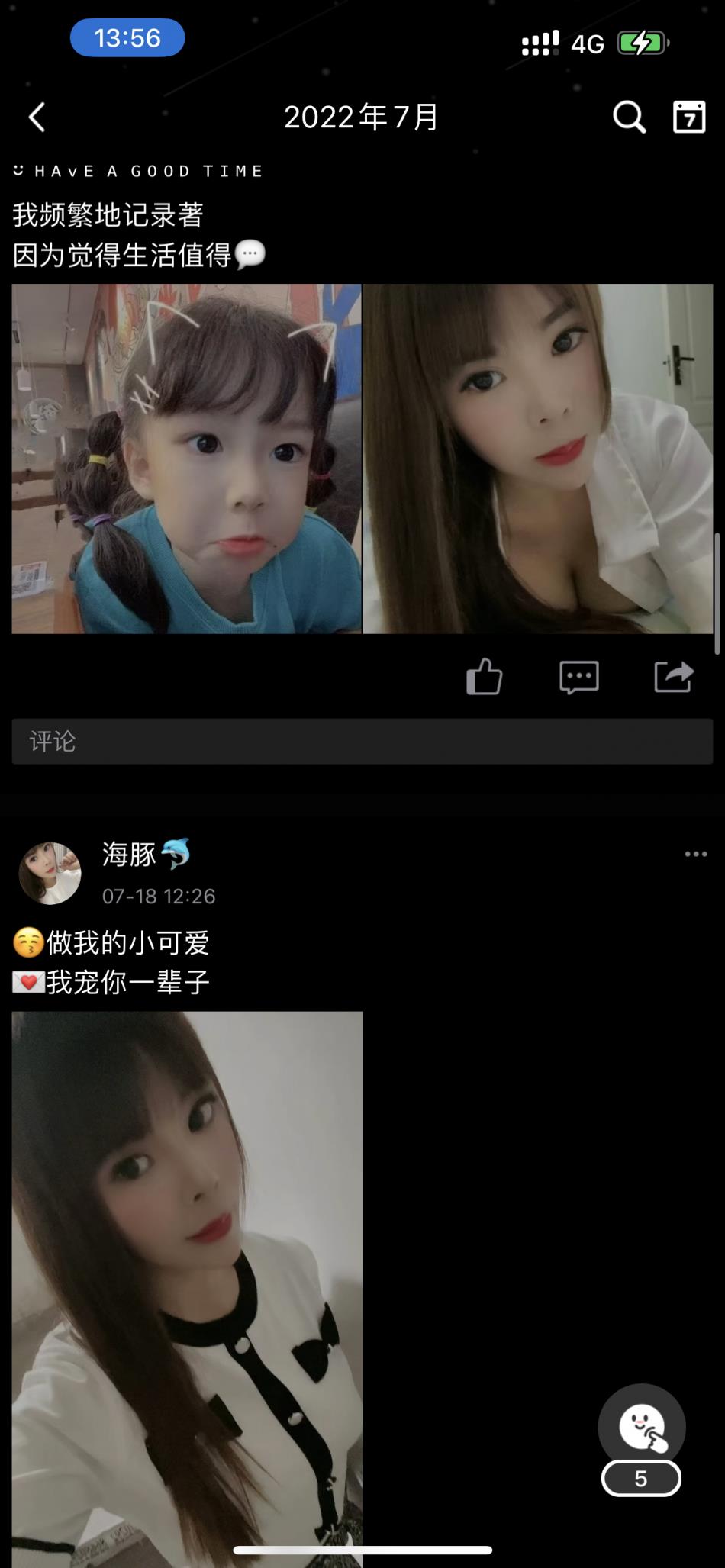Go back using the top-left arrow
725x1568 pixels.
point(37,118)
